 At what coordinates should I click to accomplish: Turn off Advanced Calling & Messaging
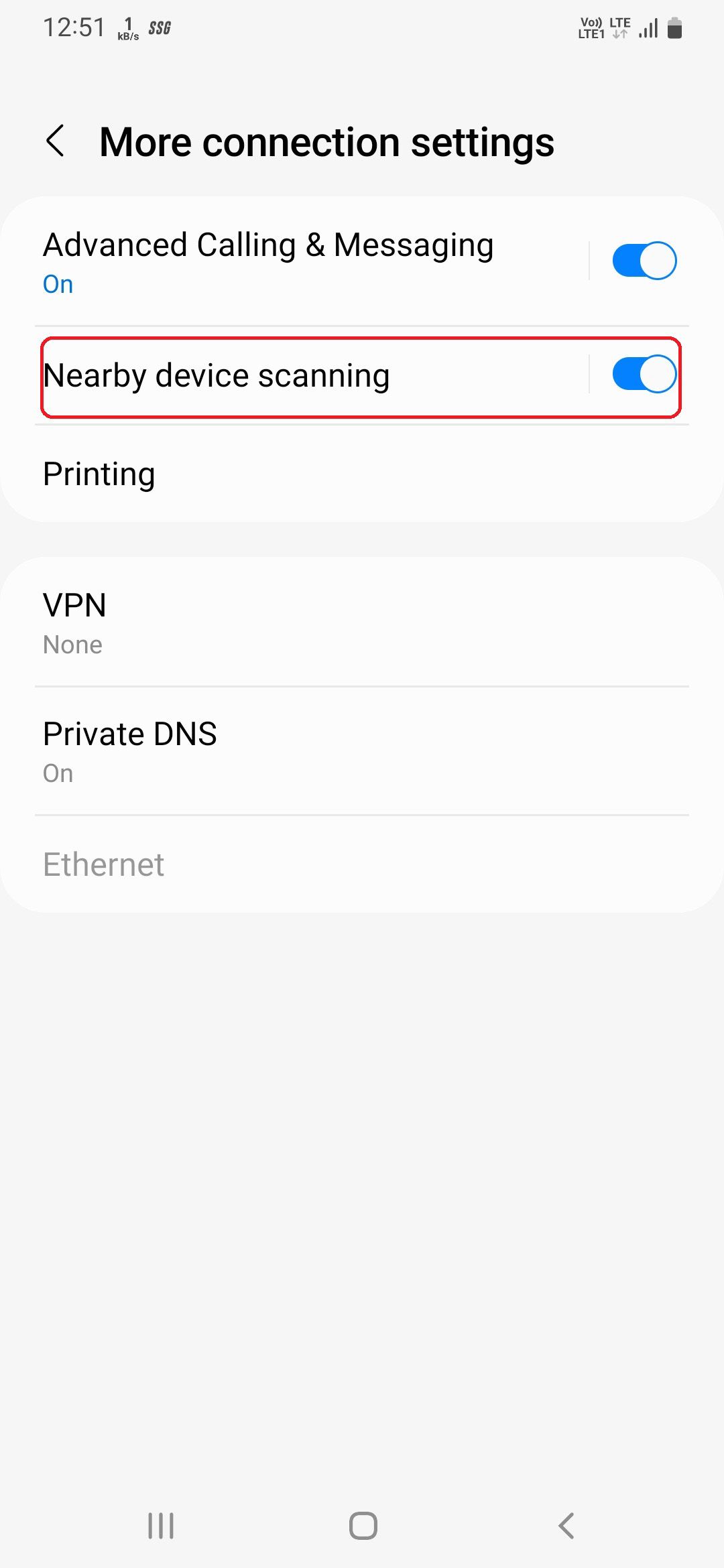(x=643, y=260)
